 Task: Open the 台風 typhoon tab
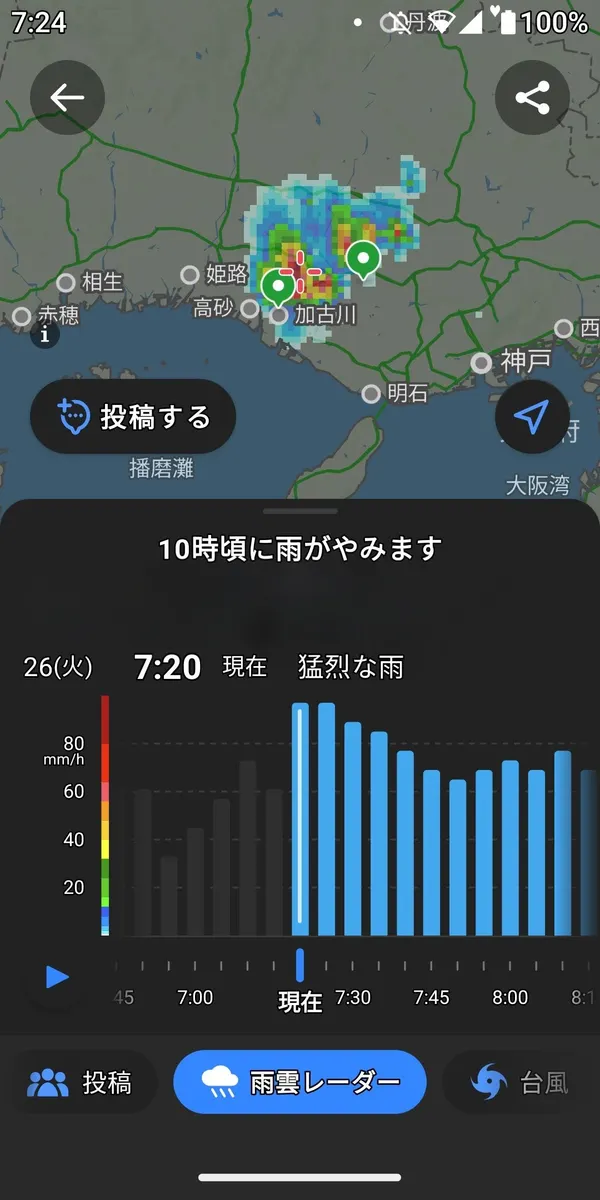(x=521, y=1082)
